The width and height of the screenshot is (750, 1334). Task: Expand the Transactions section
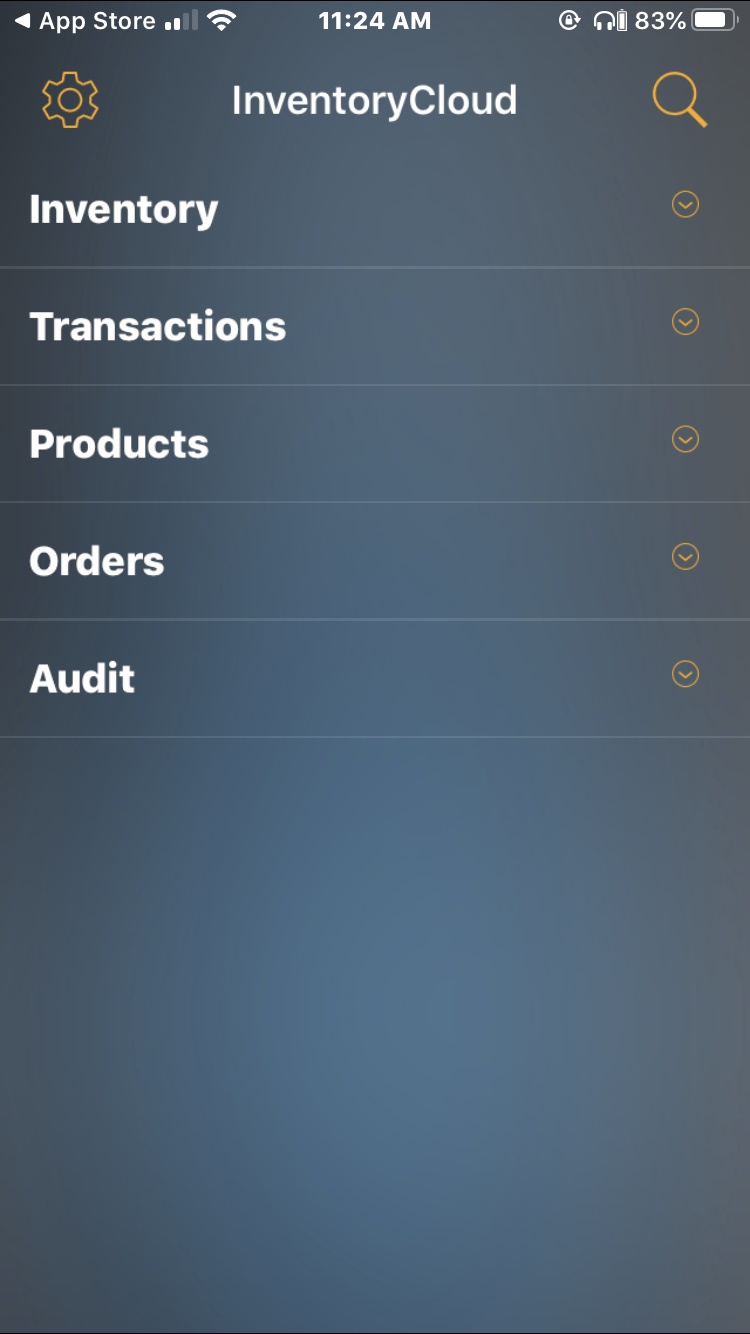tap(685, 322)
